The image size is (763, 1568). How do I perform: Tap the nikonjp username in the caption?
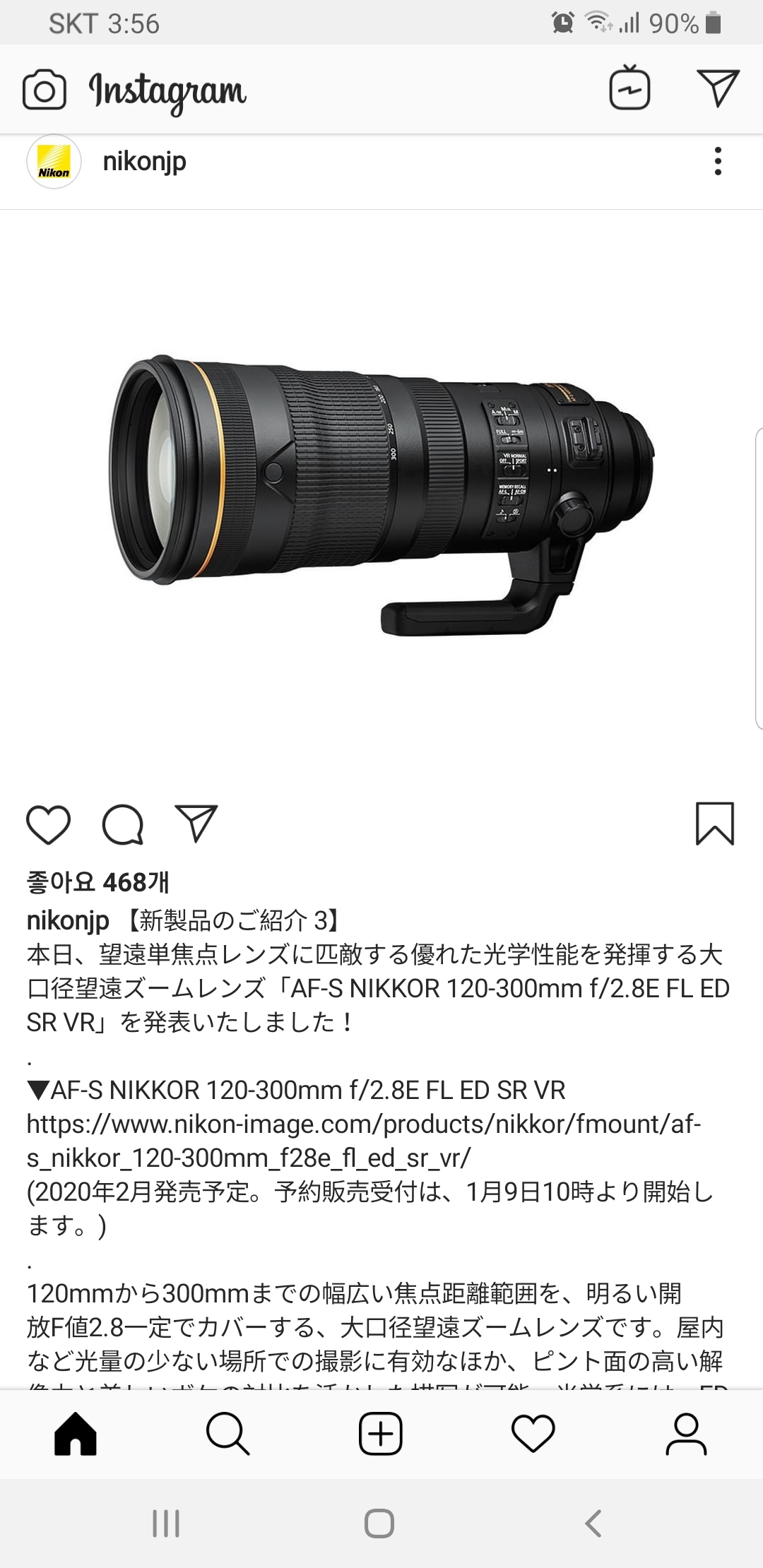pos(68,920)
